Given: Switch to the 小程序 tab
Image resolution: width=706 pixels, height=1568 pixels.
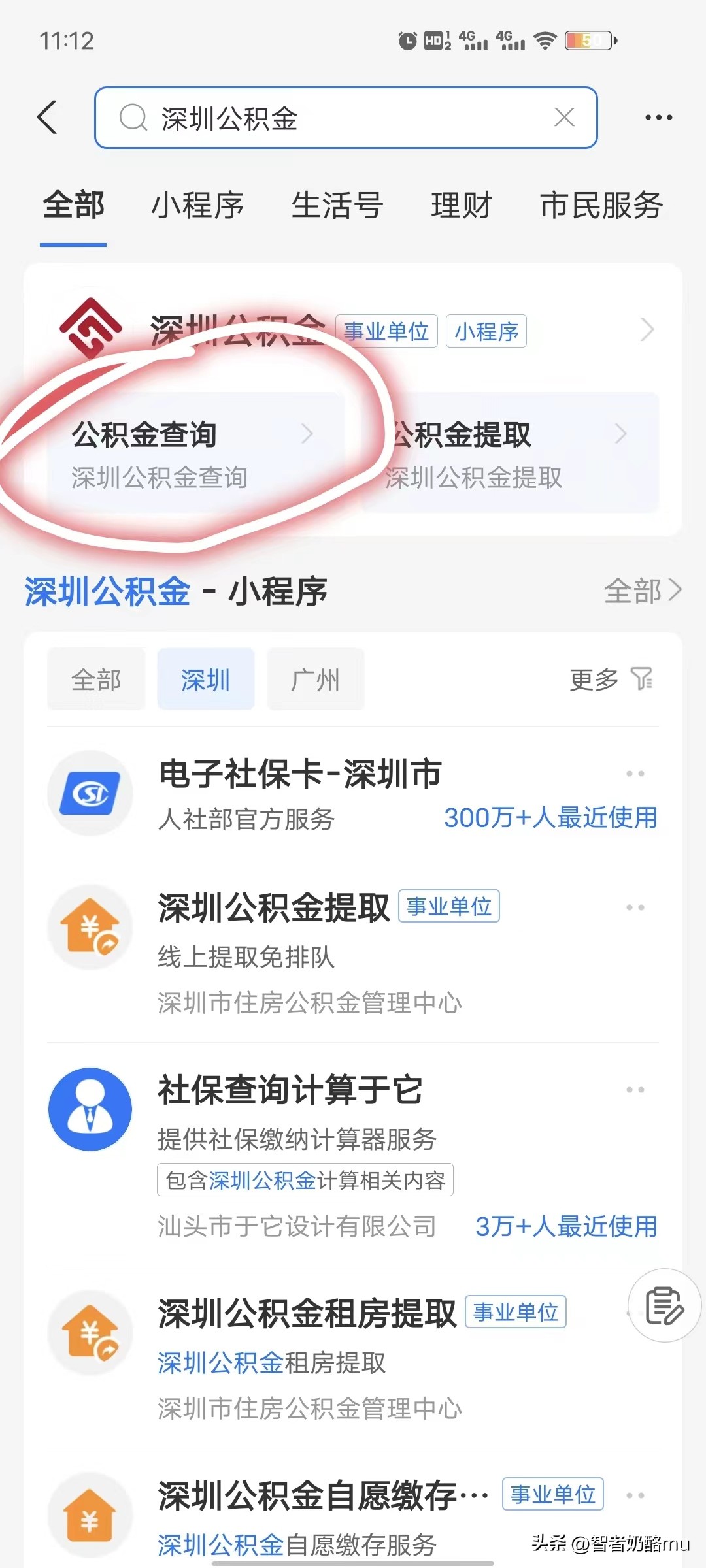Looking at the screenshot, I should [198, 204].
